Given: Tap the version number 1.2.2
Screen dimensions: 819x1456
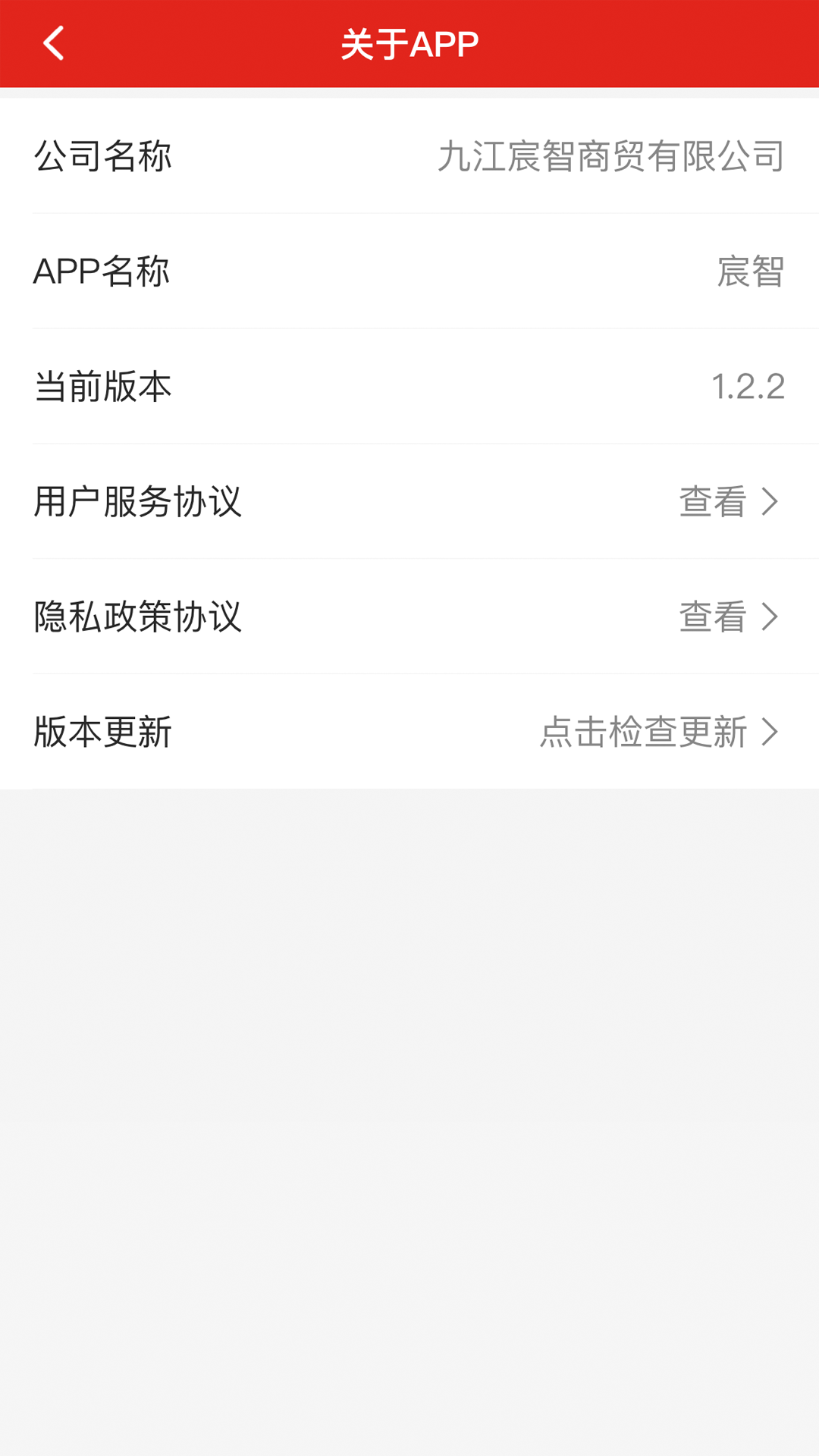Looking at the screenshot, I should point(749,387).
